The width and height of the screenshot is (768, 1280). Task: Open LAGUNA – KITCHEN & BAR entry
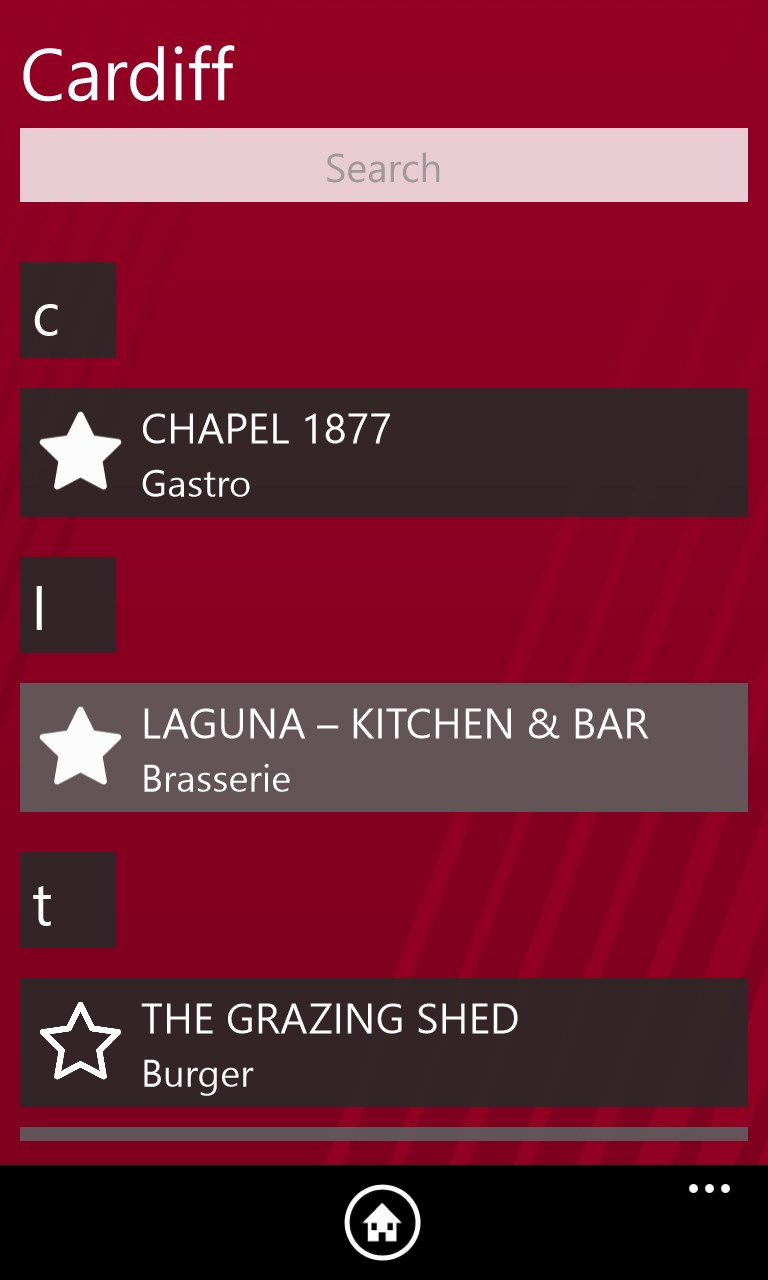pos(430,747)
